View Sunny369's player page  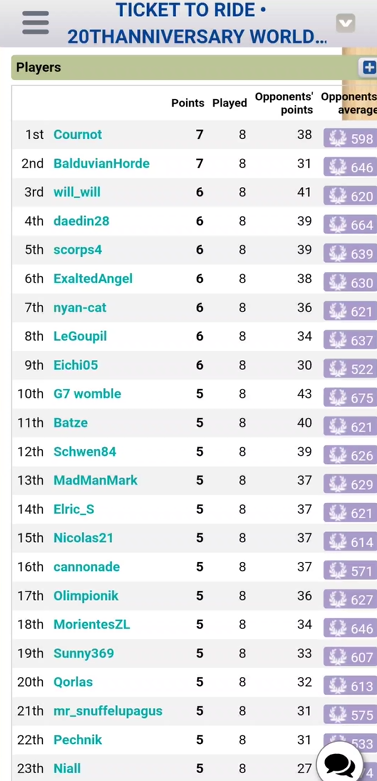pyautogui.click(x=84, y=653)
